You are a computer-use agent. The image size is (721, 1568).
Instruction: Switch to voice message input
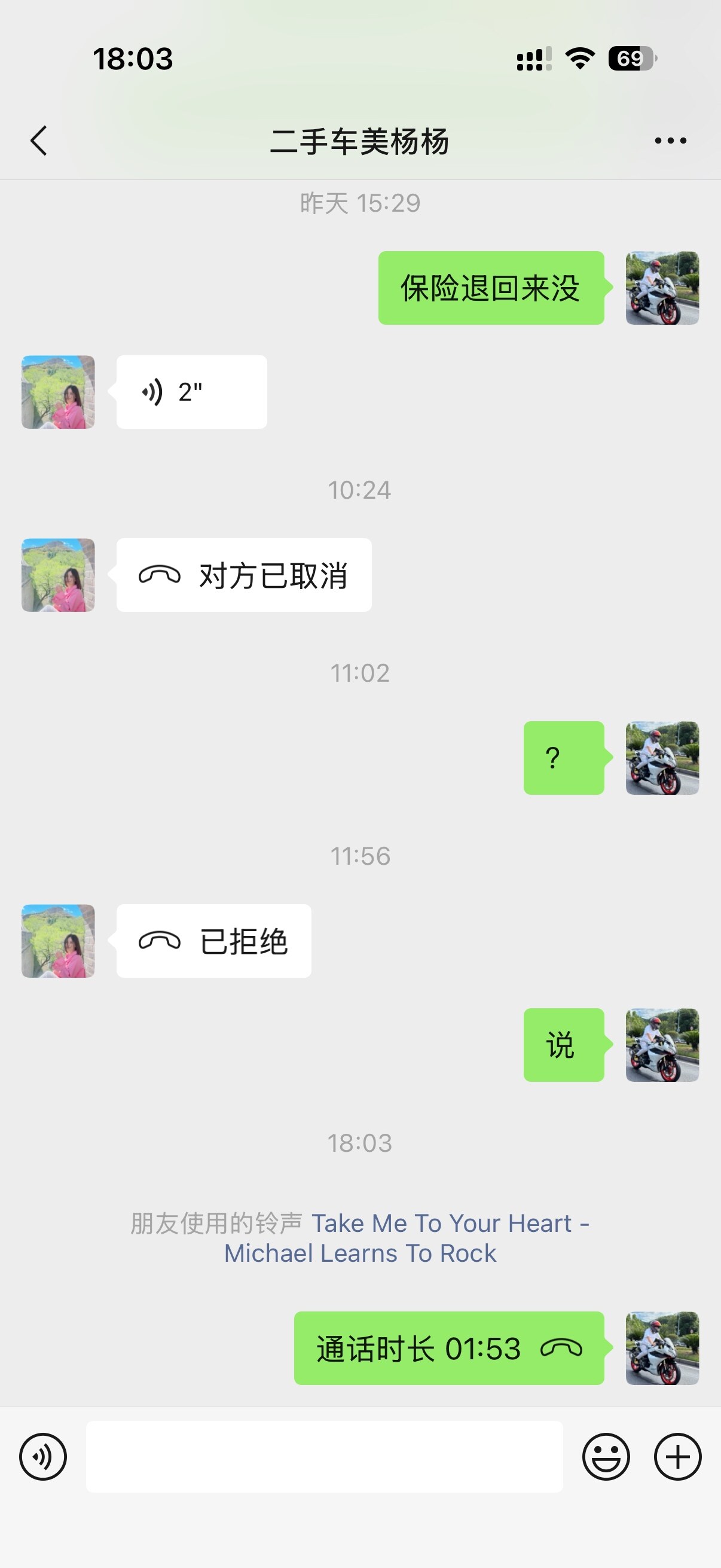[x=43, y=1457]
